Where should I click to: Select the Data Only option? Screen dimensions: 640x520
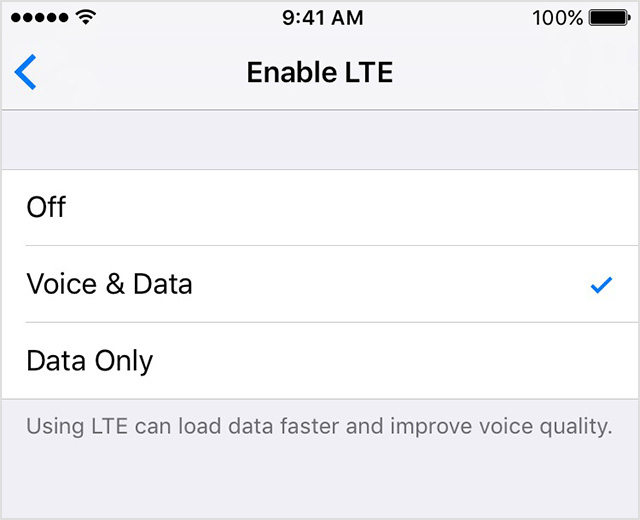tap(320, 361)
